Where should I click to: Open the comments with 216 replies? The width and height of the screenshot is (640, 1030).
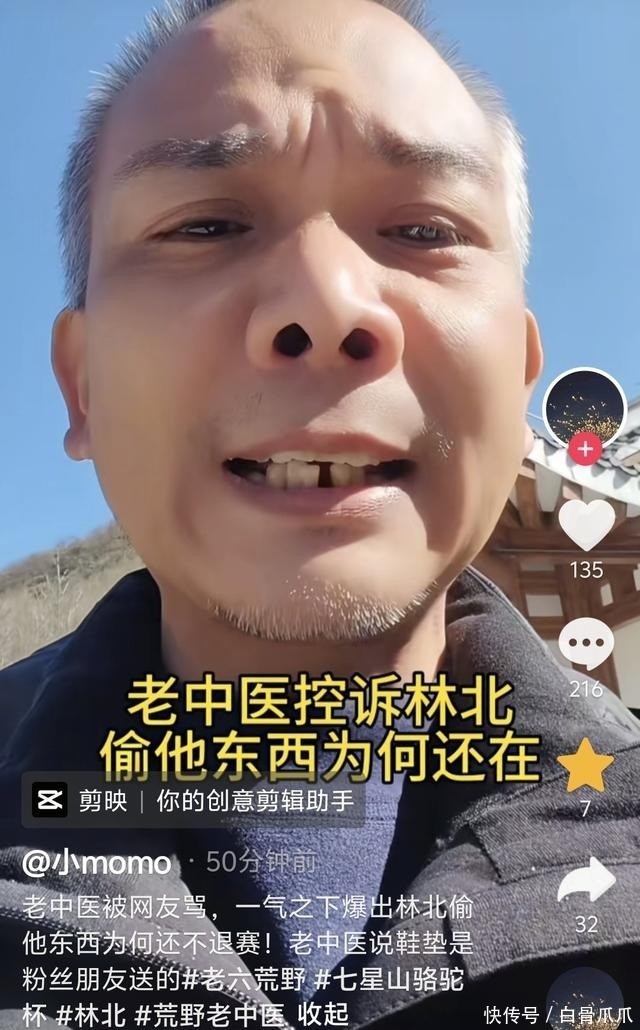click(x=585, y=644)
